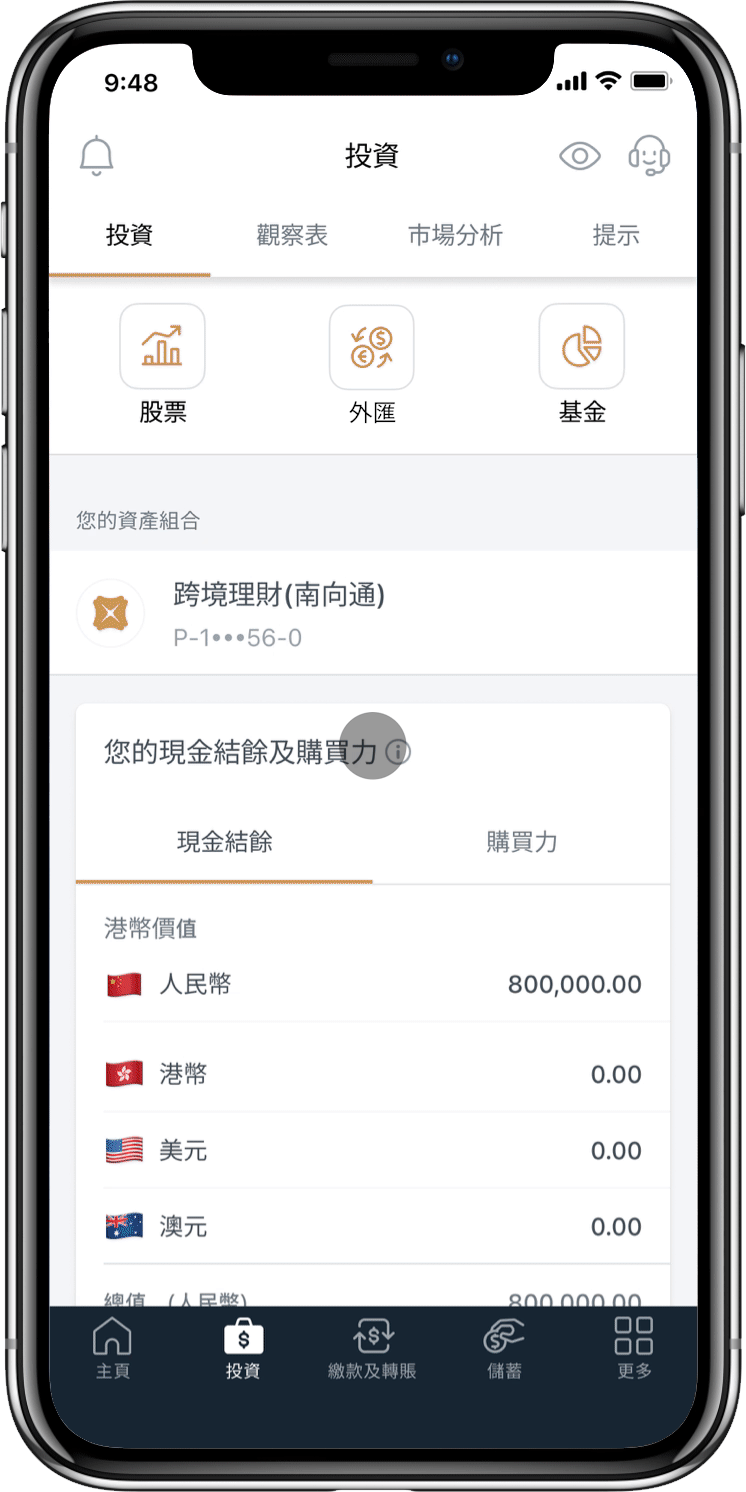Select the 投資 top tab
The width and height of the screenshot is (746, 1492).
[130, 236]
